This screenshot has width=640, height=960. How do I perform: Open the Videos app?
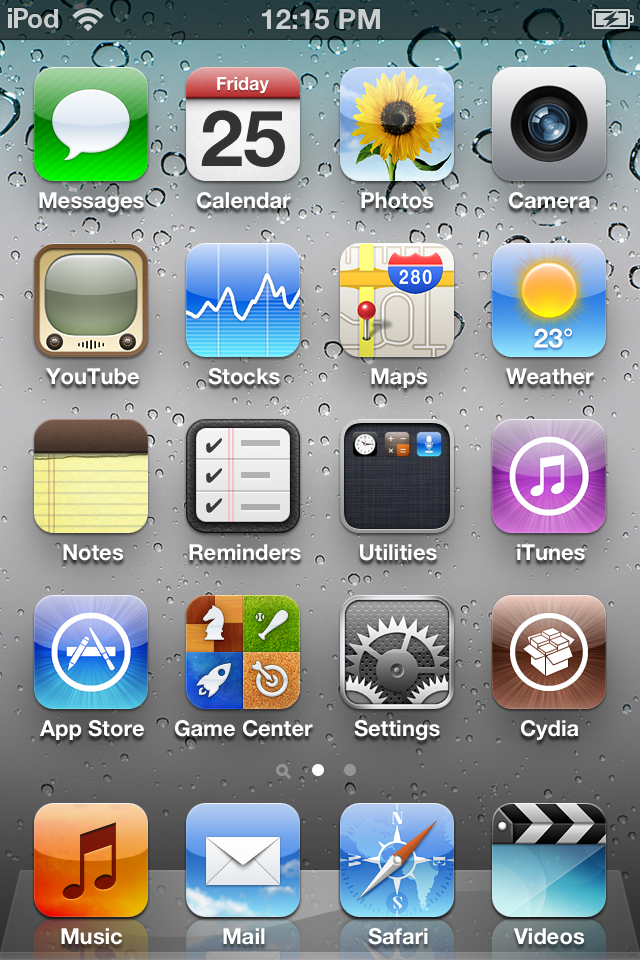coord(549,860)
